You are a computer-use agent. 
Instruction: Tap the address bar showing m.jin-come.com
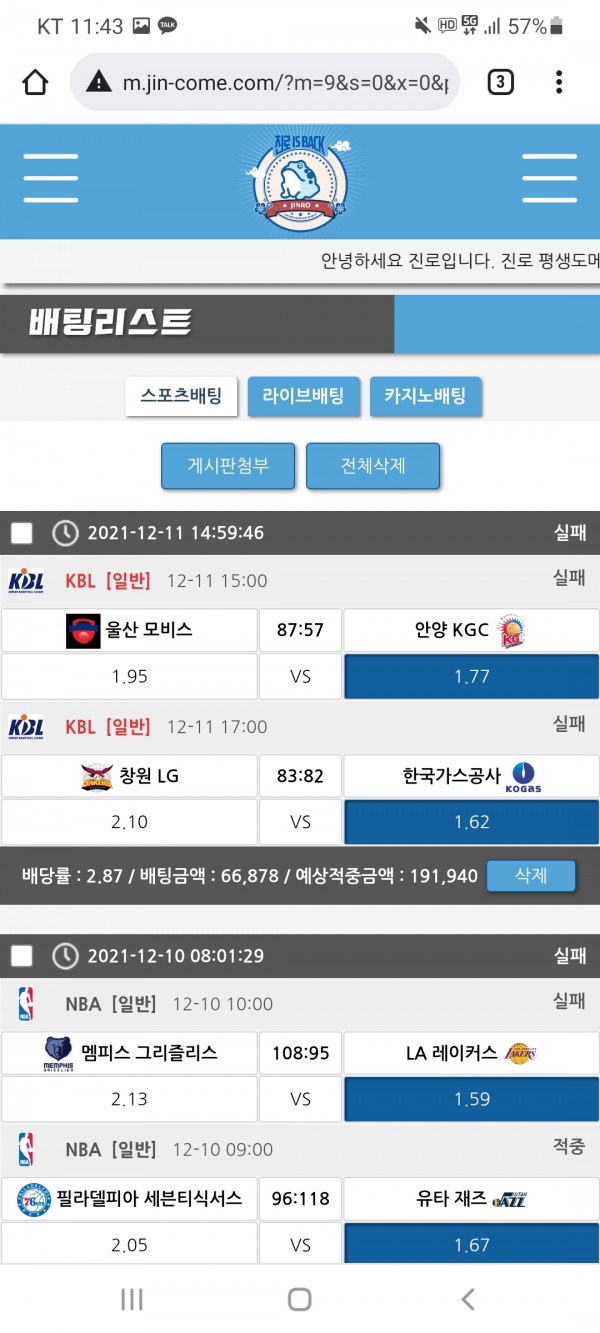[265, 83]
